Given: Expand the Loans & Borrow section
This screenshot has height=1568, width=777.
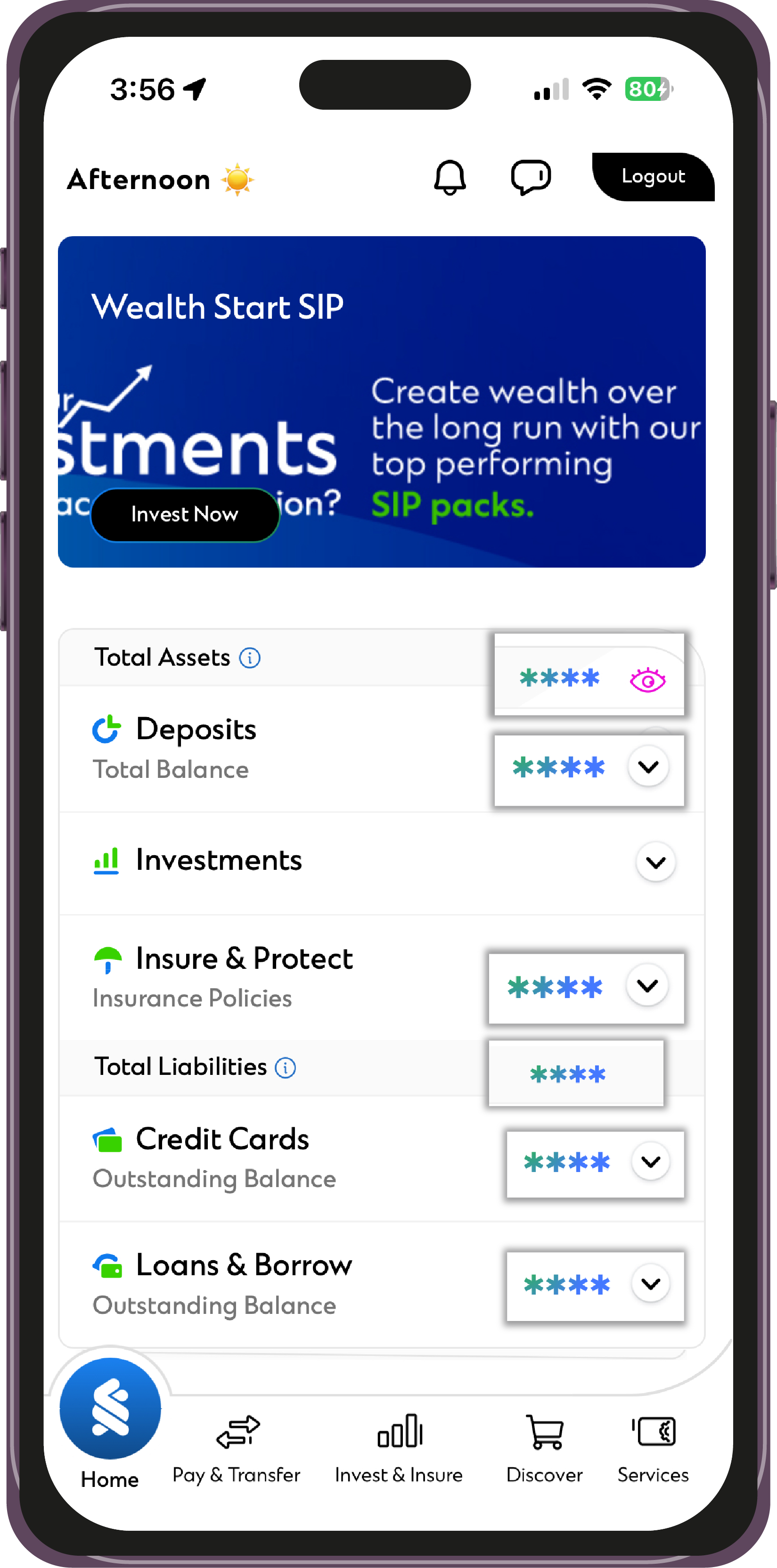Looking at the screenshot, I should click(x=651, y=1284).
